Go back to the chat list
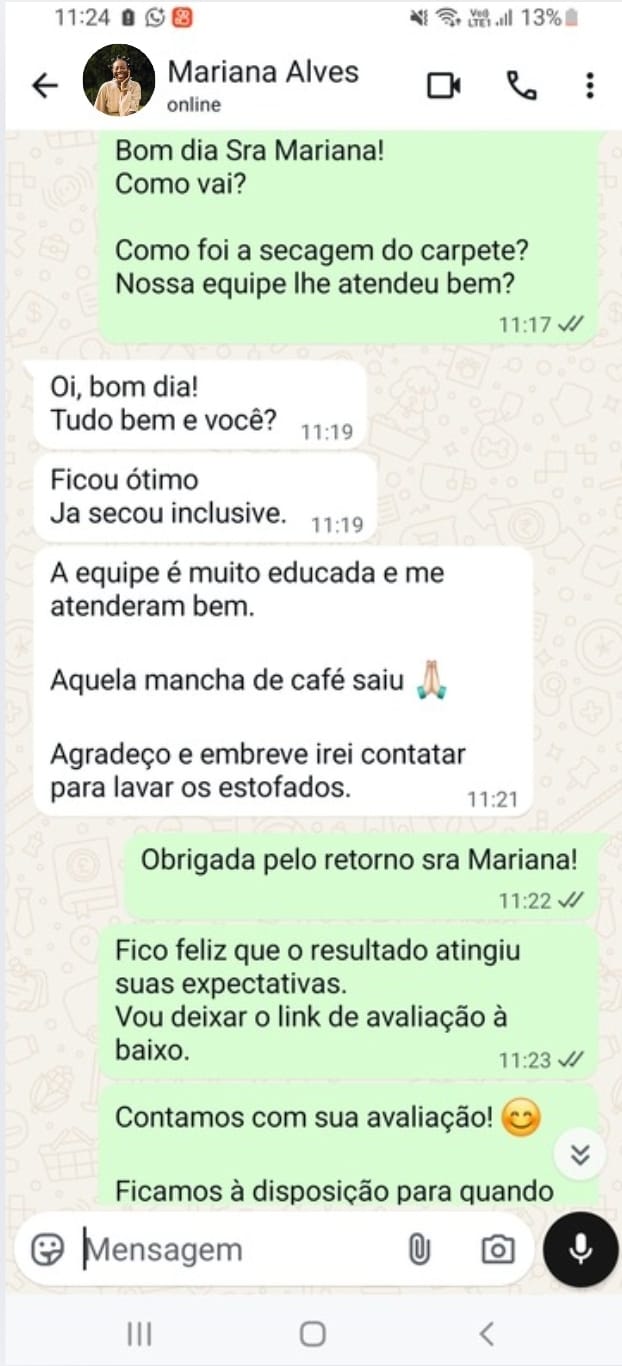Screen dimensions: 622x1366 tap(45, 86)
